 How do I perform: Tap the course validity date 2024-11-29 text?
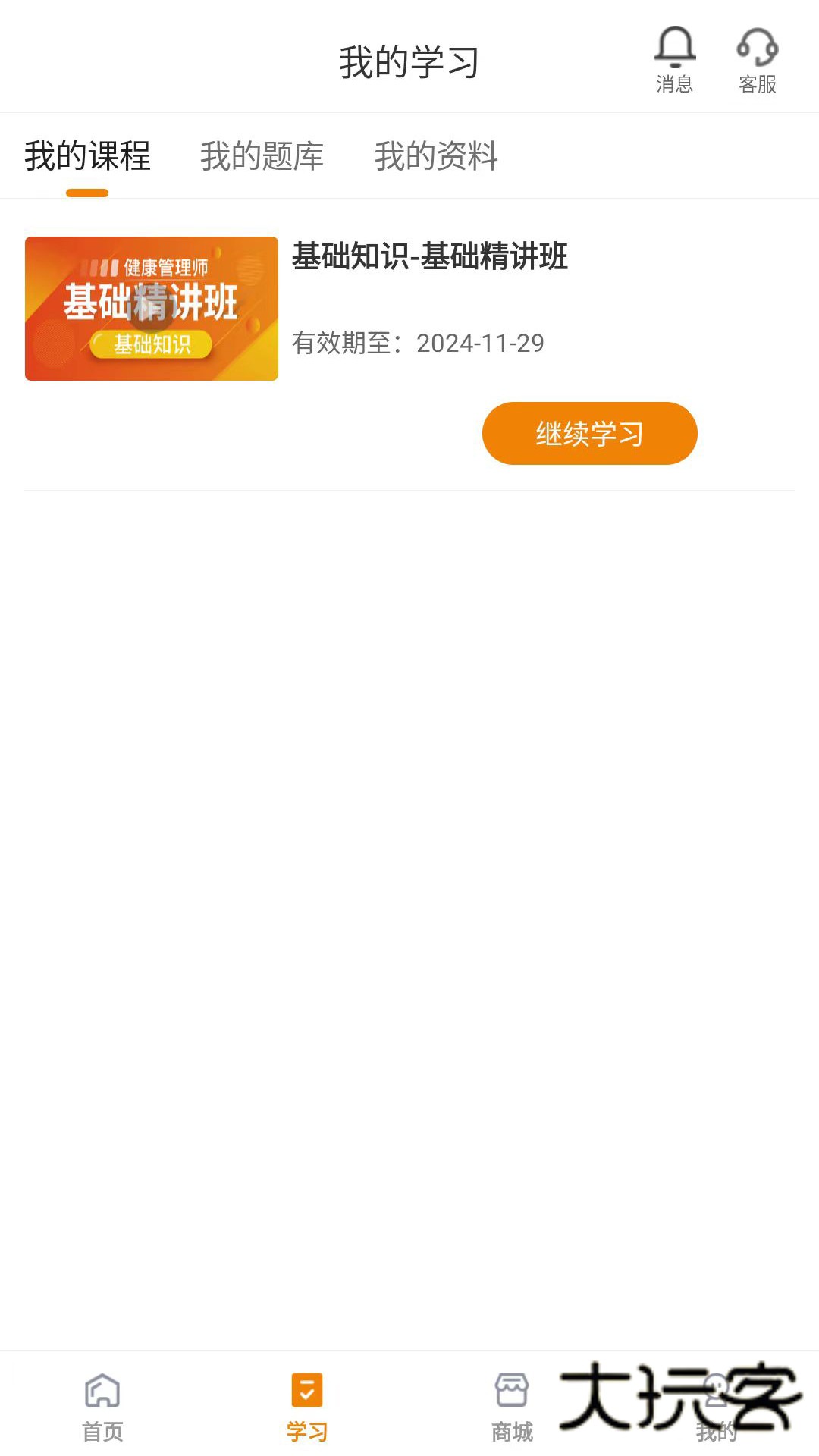click(482, 343)
